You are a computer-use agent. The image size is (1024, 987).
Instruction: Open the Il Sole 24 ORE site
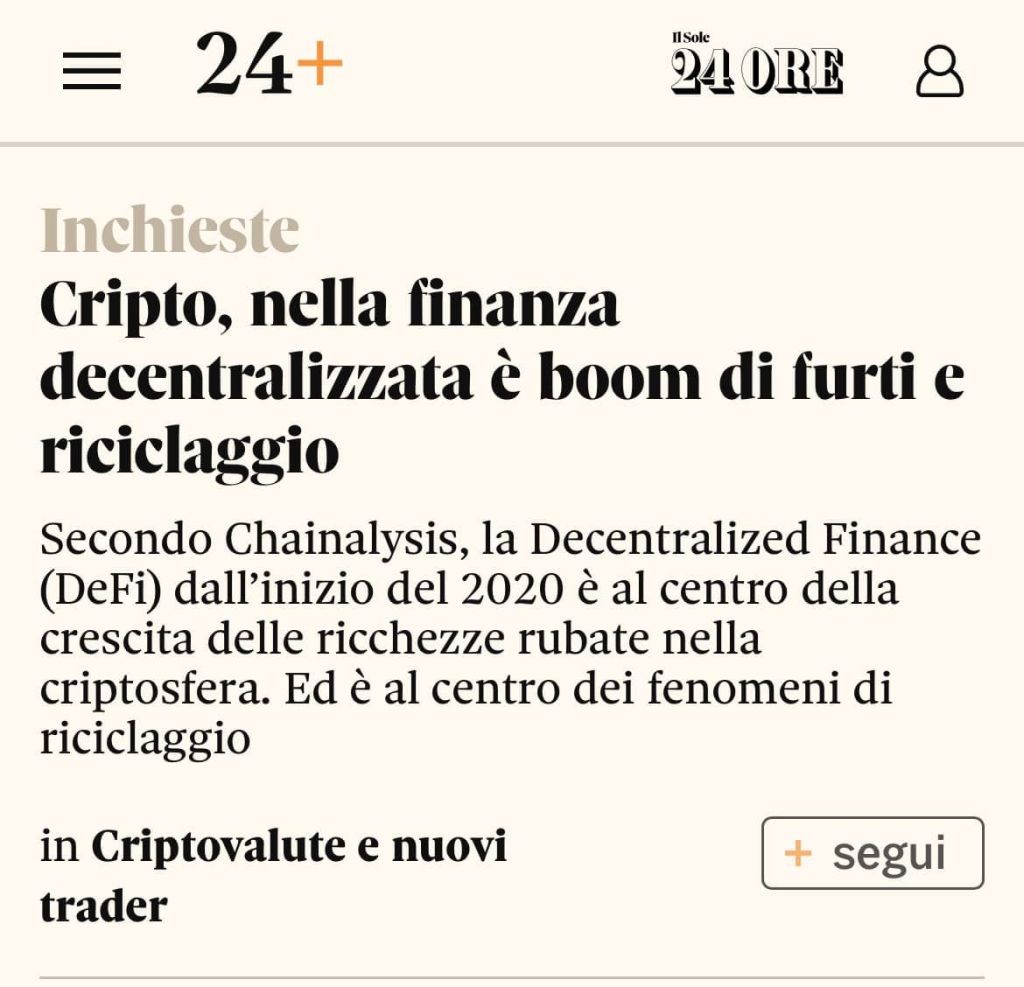(756, 66)
